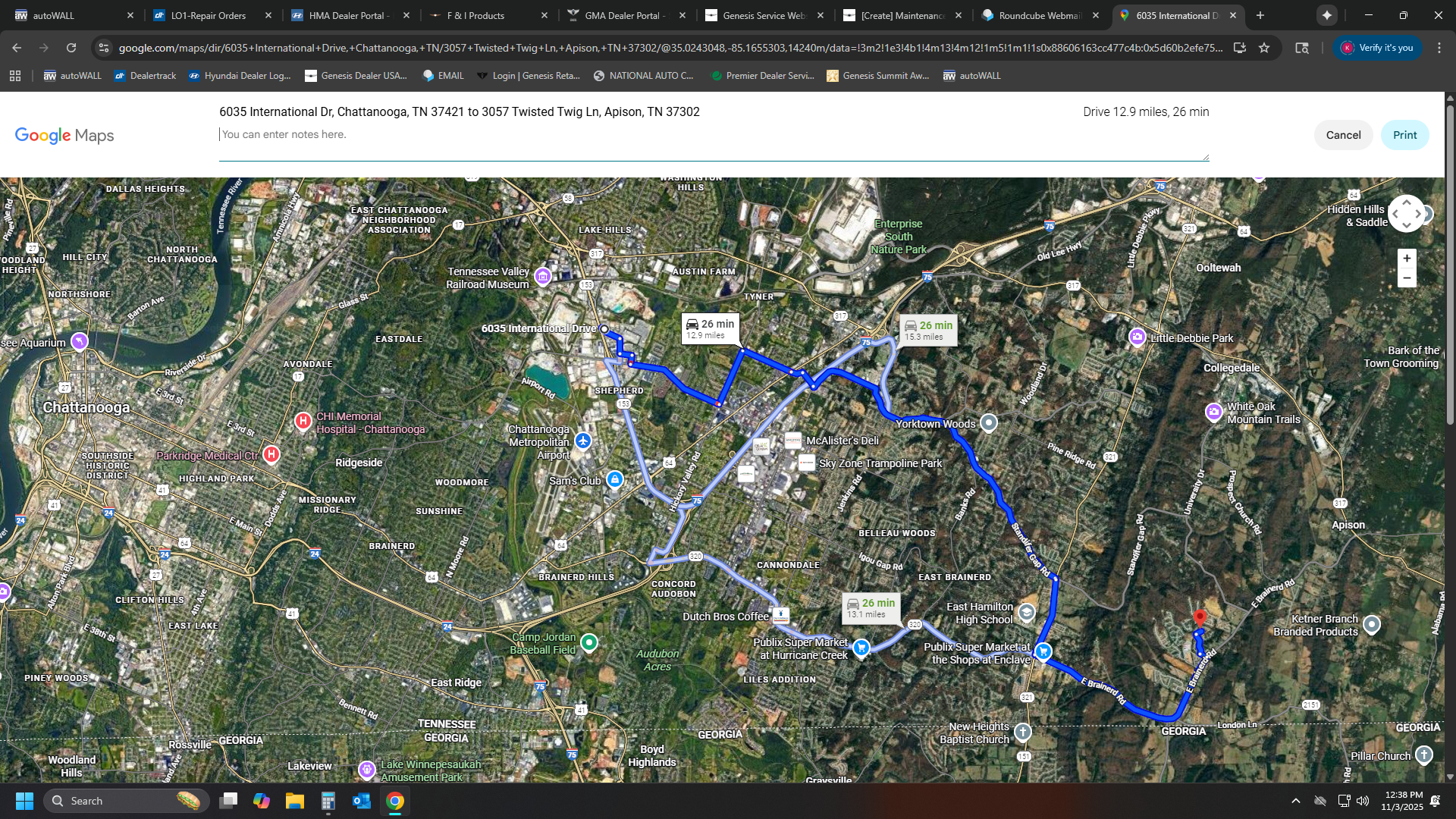
Task: Reload the current page
Action: [71, 48]
